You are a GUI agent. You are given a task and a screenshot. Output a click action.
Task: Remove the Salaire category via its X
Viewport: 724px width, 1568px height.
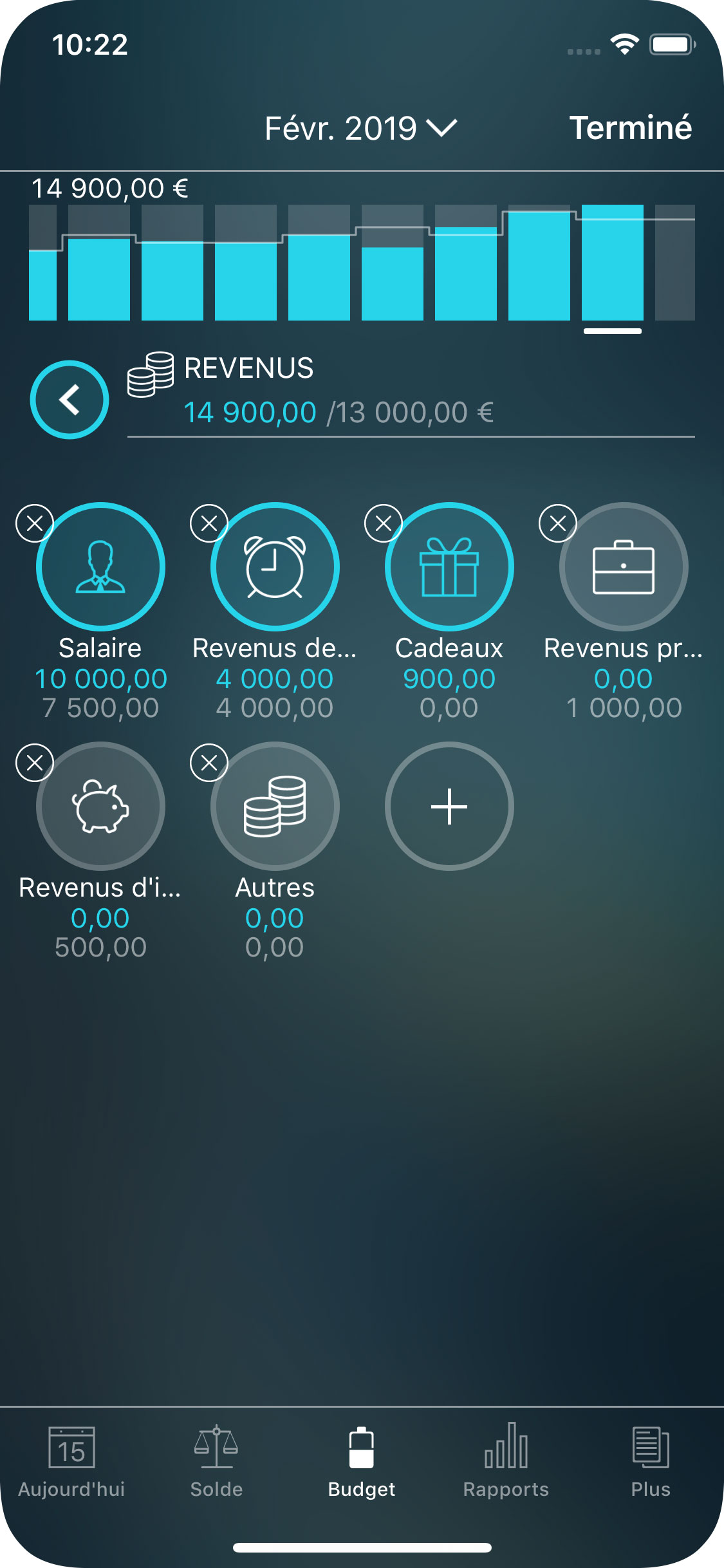click(35, 523)
